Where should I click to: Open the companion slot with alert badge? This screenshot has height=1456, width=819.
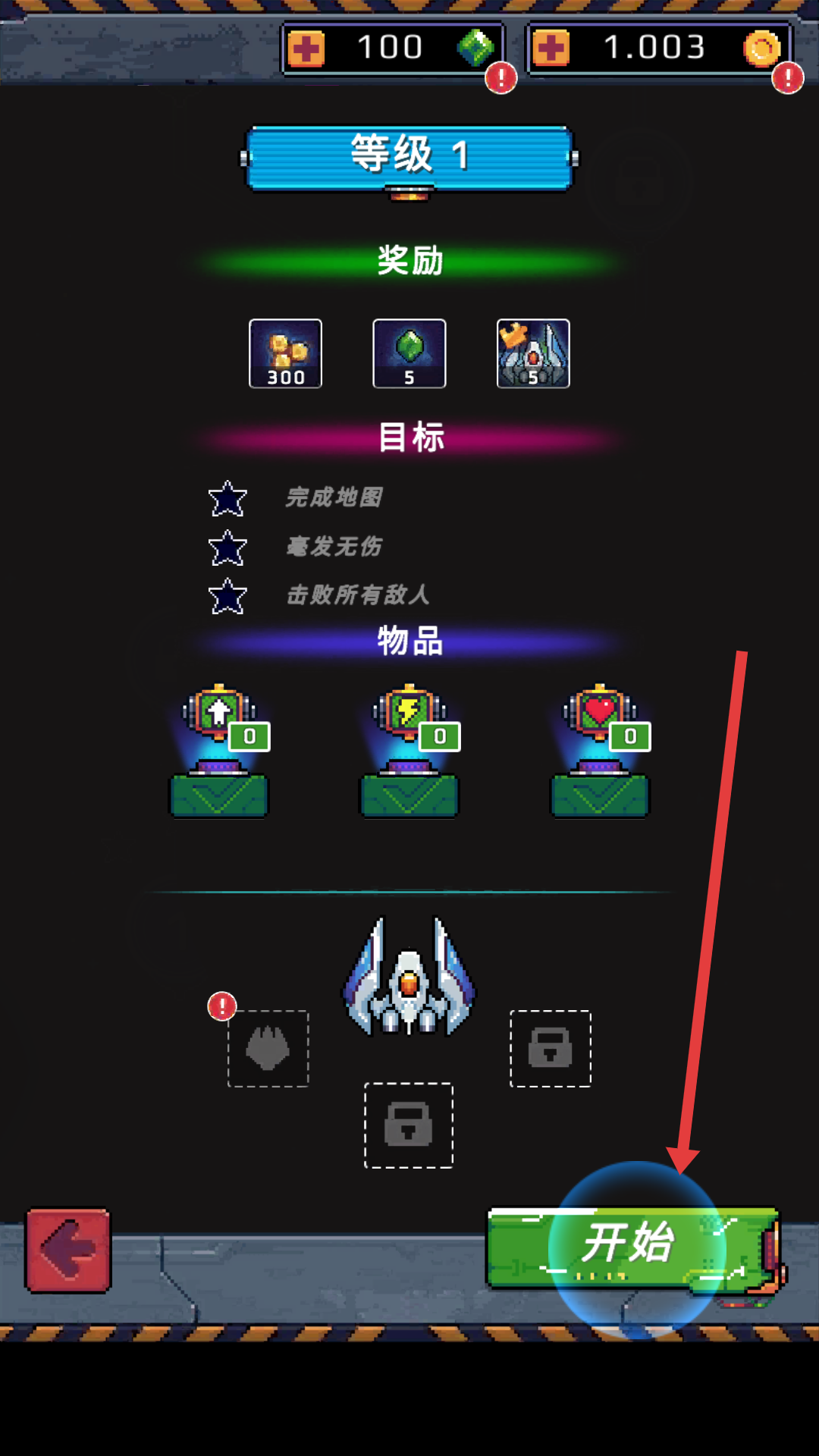point(268,1049)
